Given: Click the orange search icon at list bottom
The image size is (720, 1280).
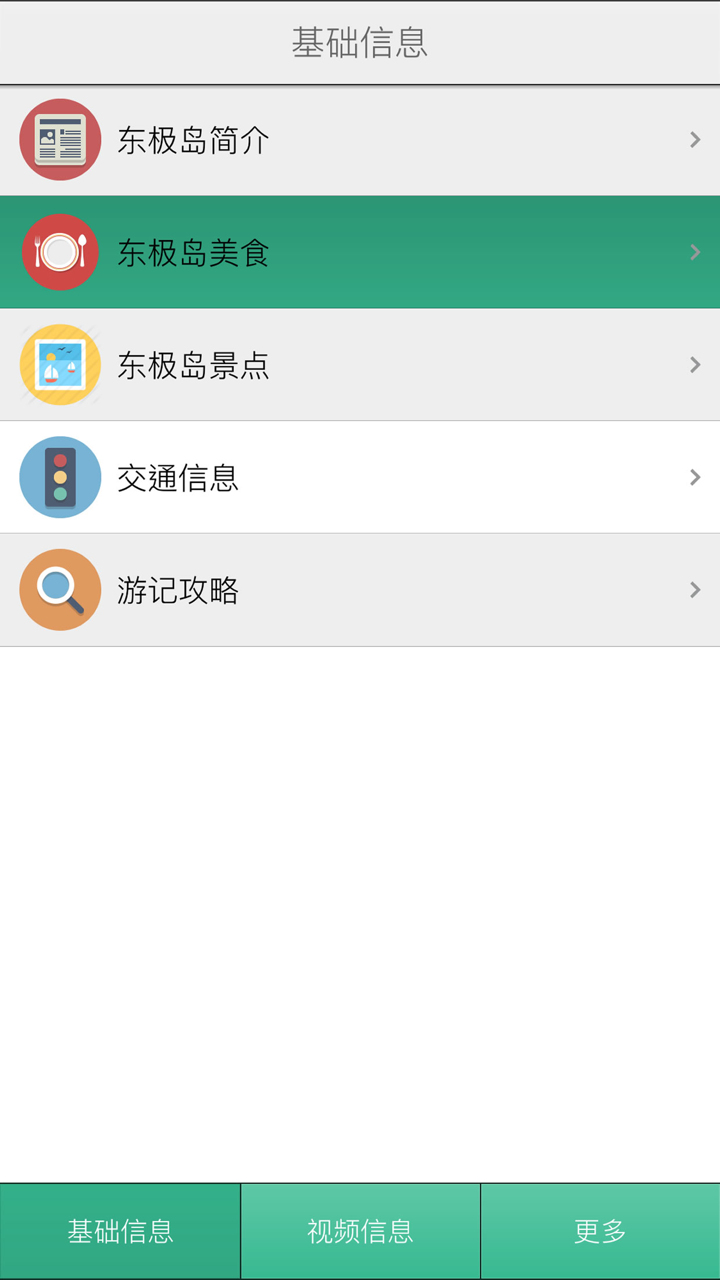Looking at the screenshot, I should click(59, 590).
